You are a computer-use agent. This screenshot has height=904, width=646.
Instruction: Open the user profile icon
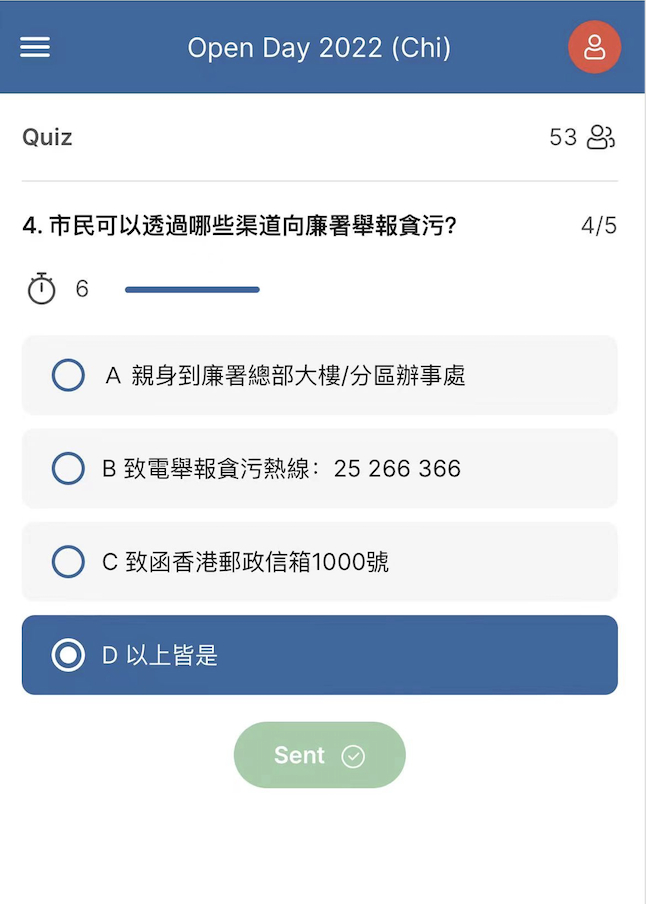(594, 47)
